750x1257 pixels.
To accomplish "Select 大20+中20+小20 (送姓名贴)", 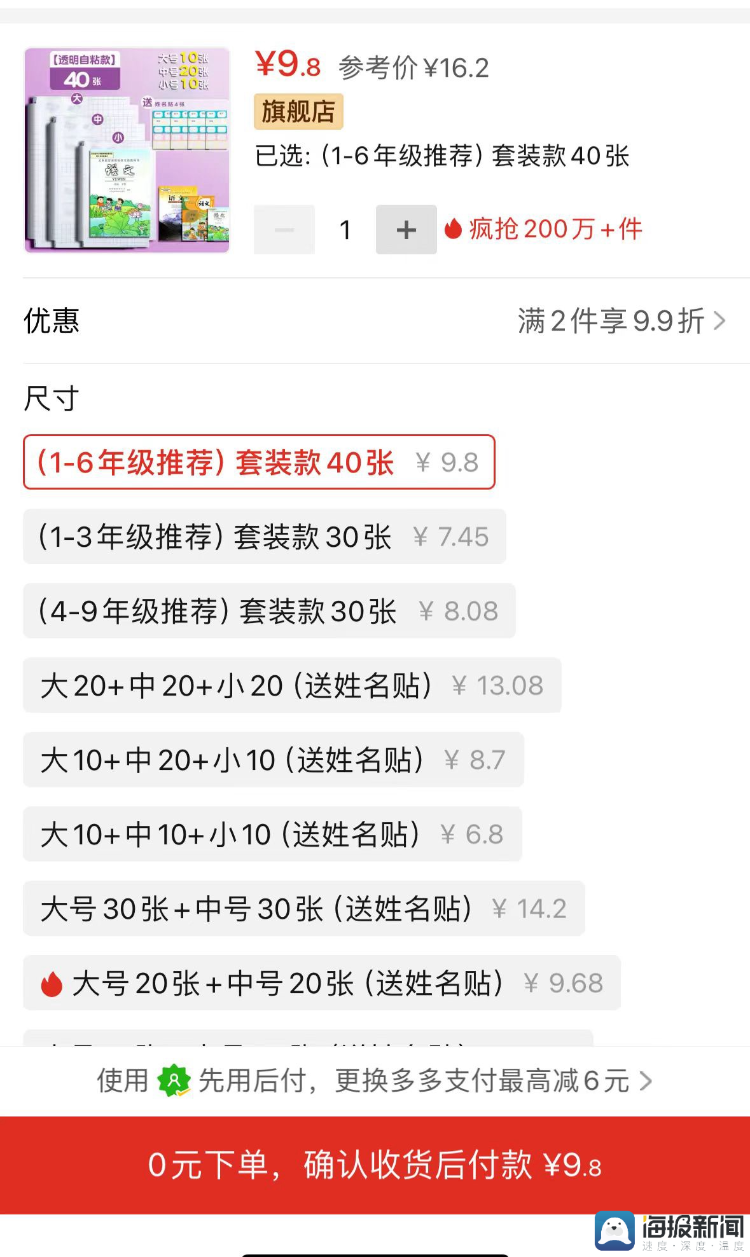I will tap(292, 685).
